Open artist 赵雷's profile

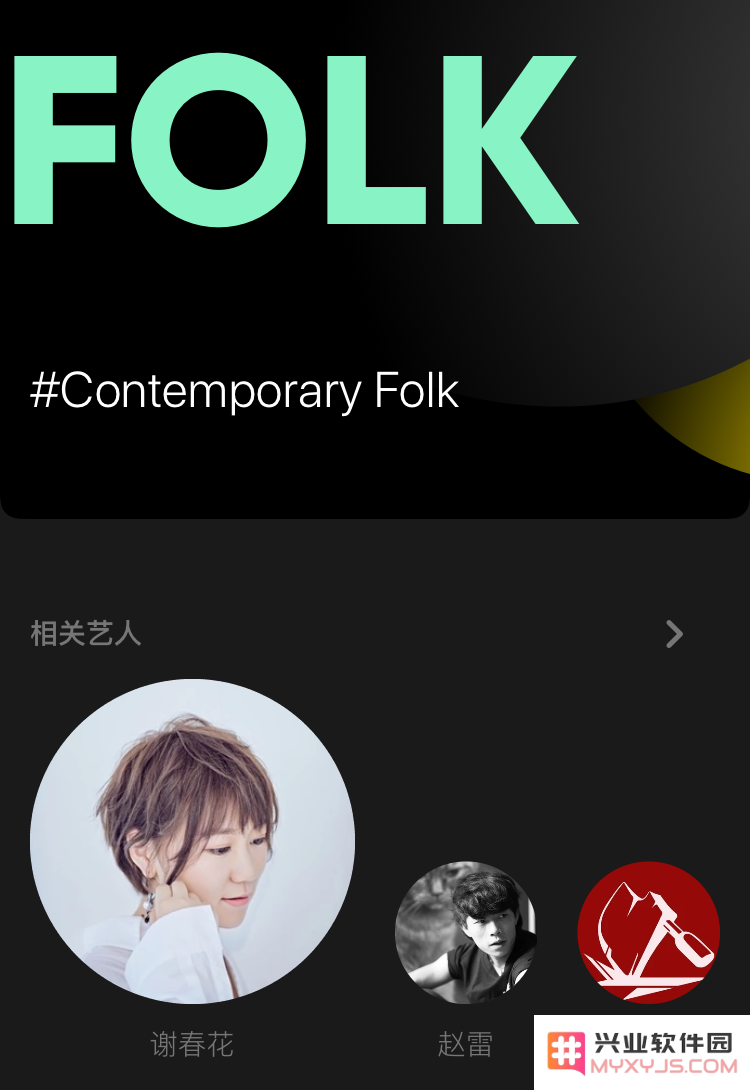tap(465, 932)
